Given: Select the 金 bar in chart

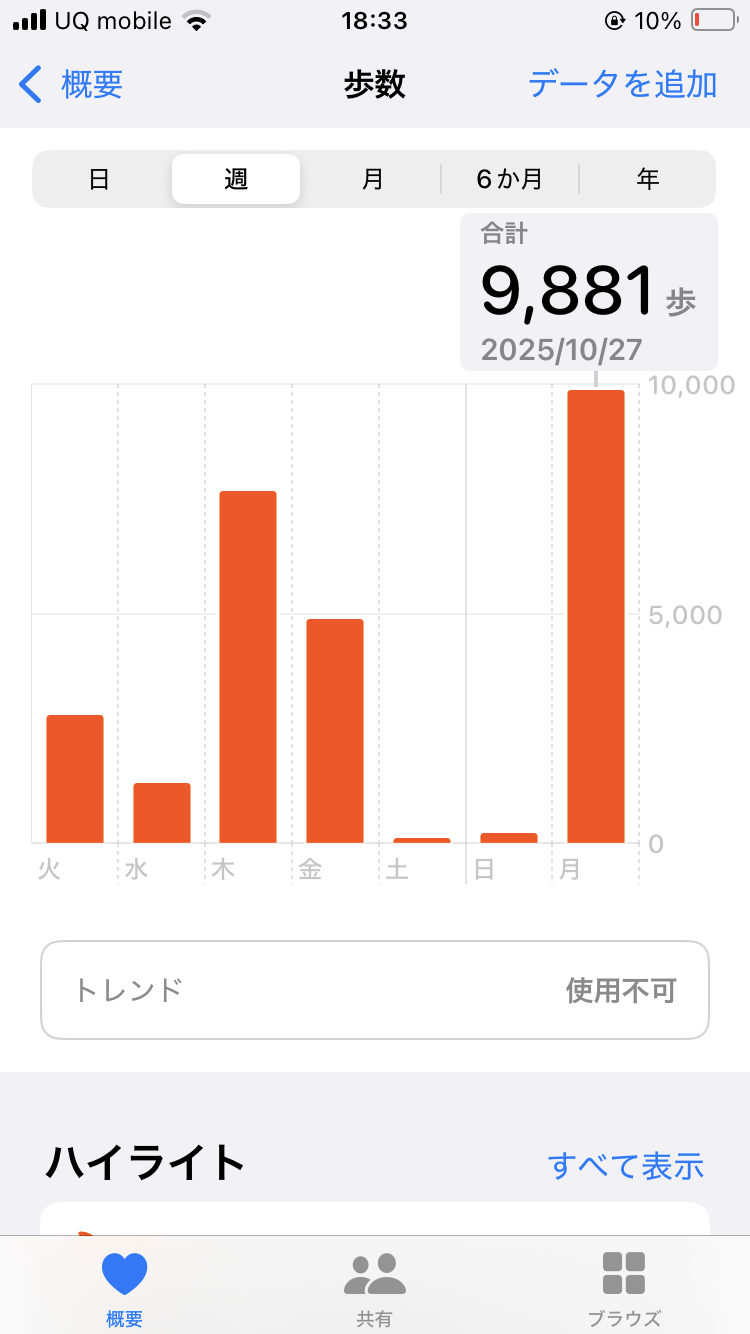Looking at the screenshot, I should [335, 730].
